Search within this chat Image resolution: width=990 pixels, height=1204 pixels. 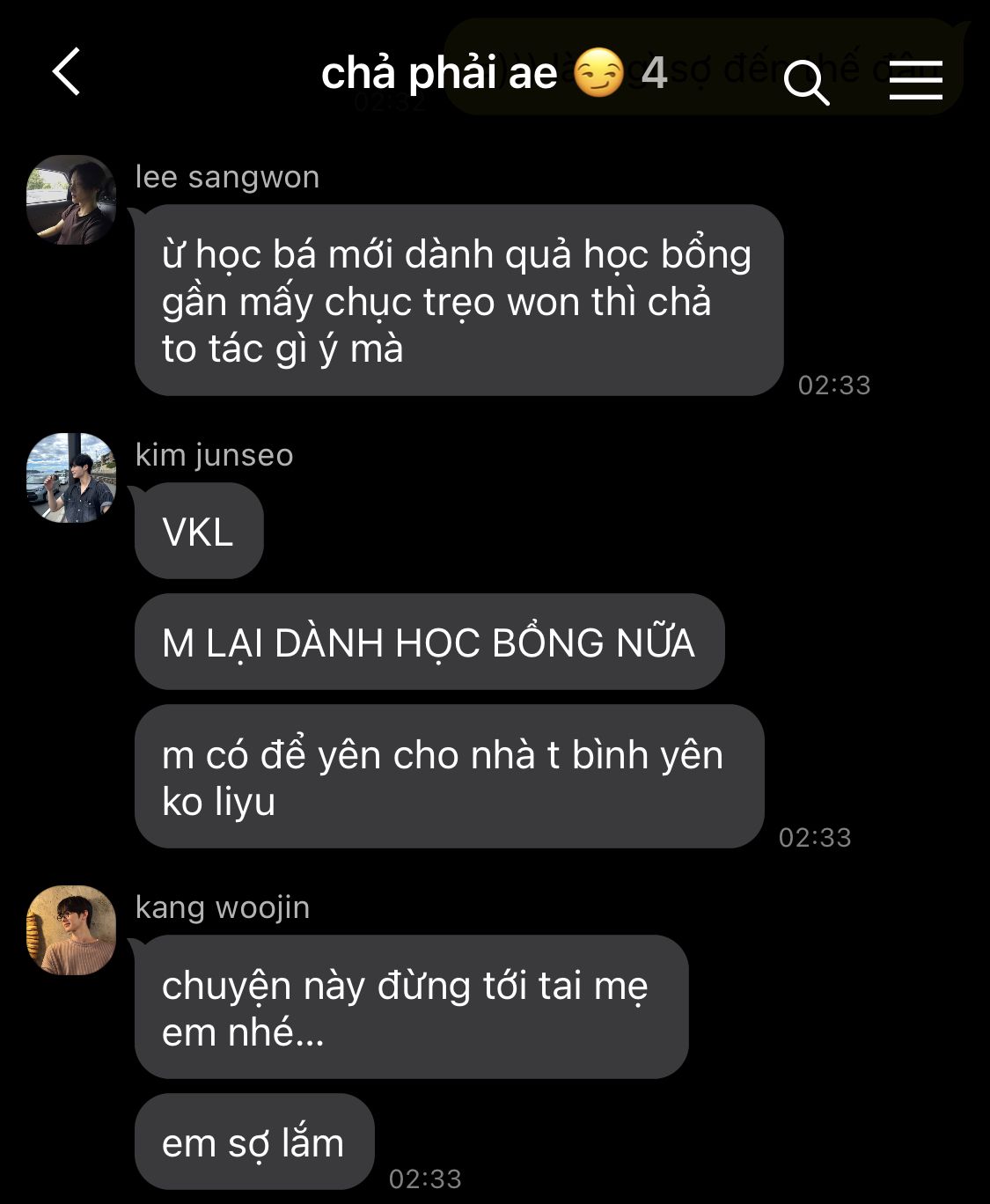(x=805, y=83)
